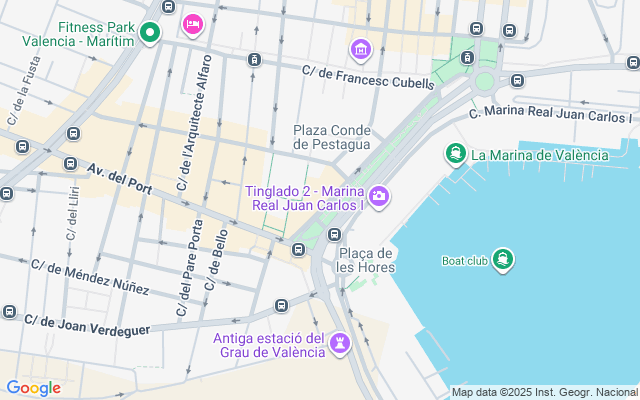Open the museum pin above C/ de Francesc Cubells
This screenshot has width=640, height=400.
(360, 48)
